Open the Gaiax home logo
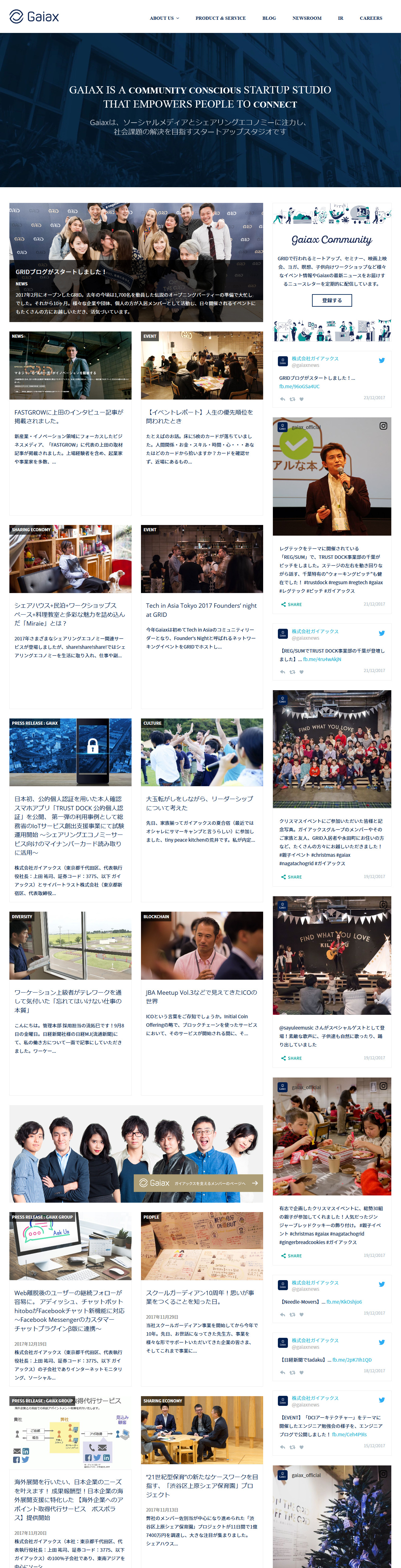The width and height of the screenshot is (401, 1568). [34, 17]
